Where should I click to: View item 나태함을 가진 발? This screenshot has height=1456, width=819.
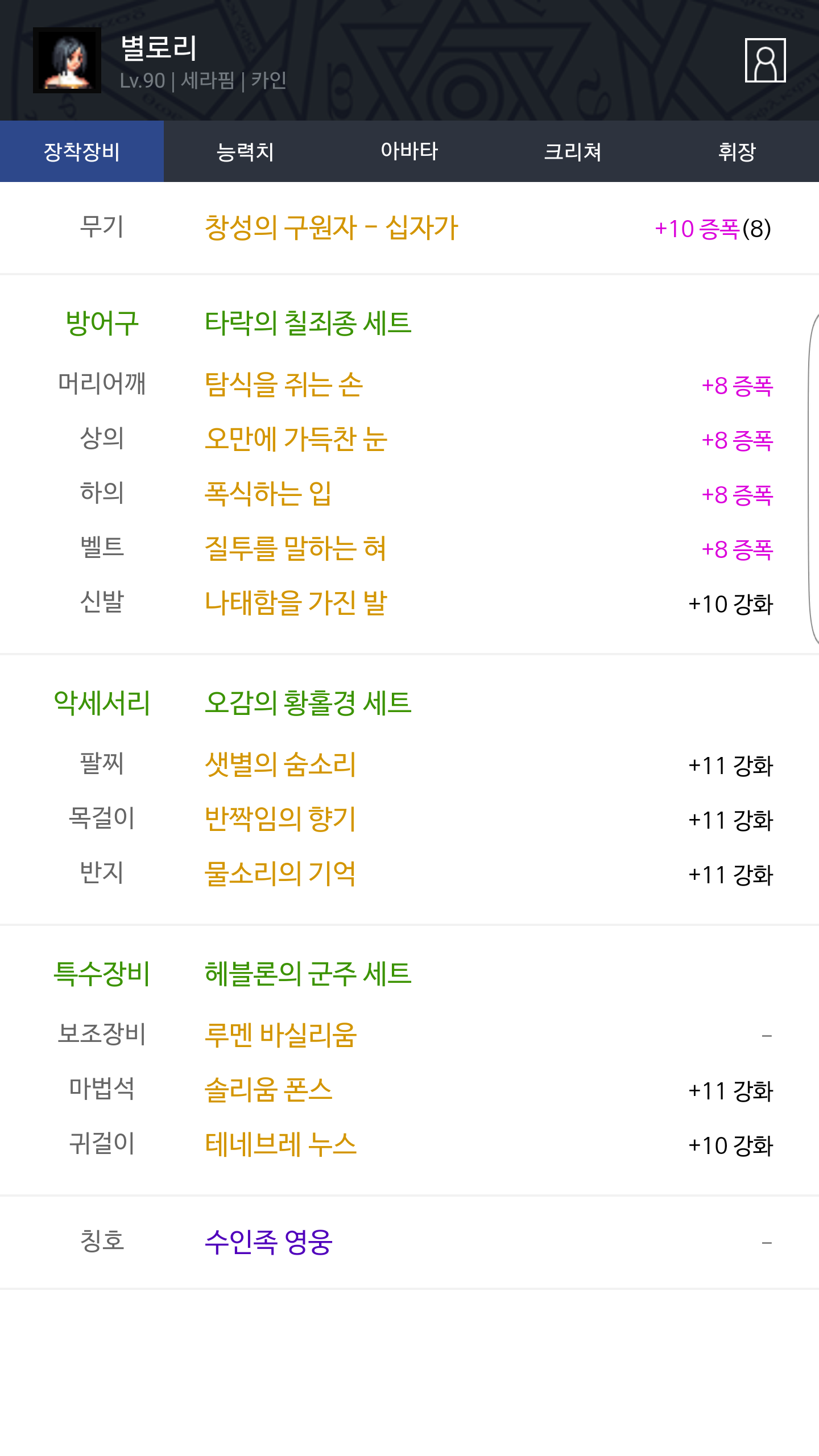point(296,603)
